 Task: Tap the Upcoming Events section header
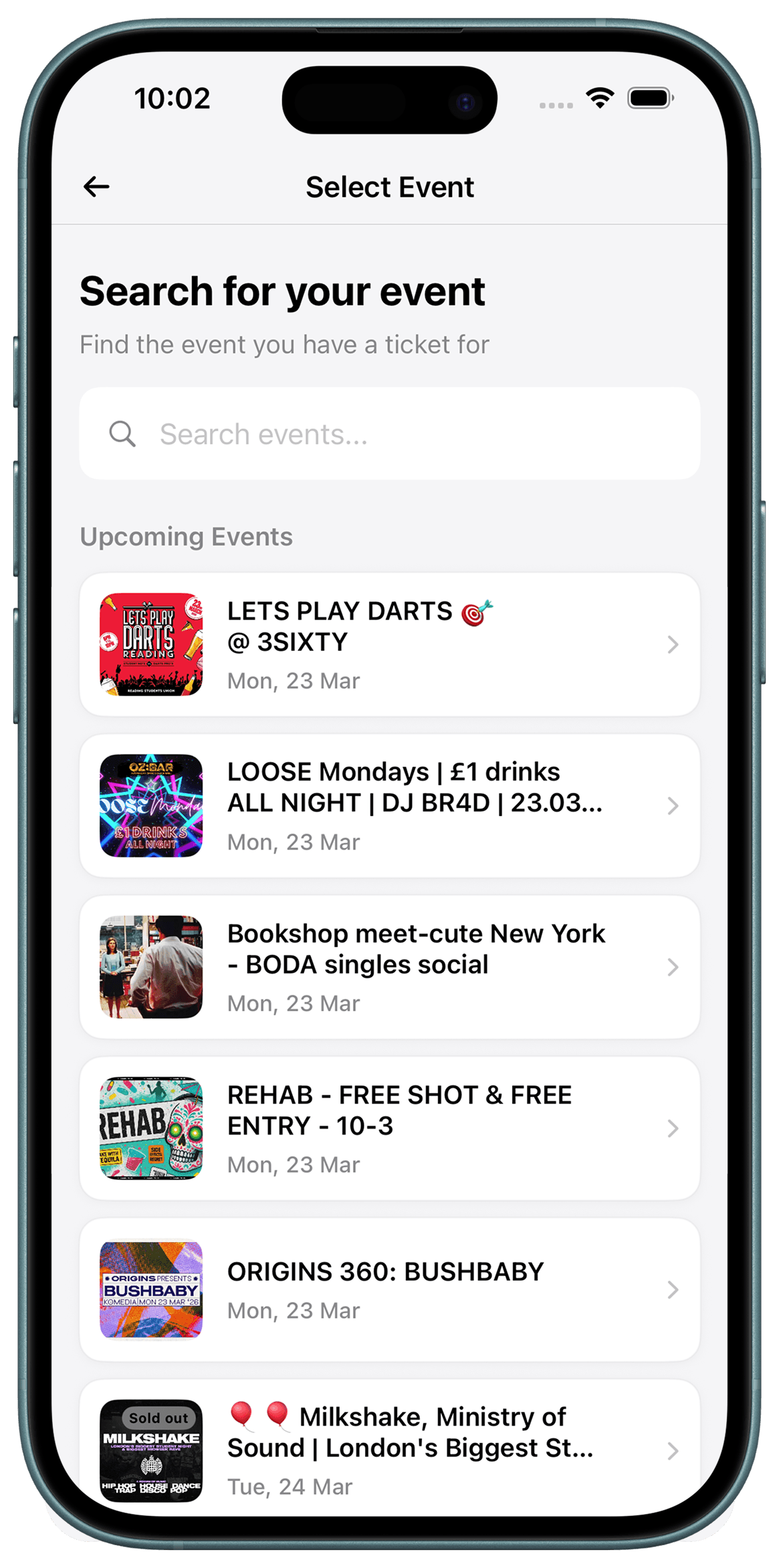[x=186, y=536]
